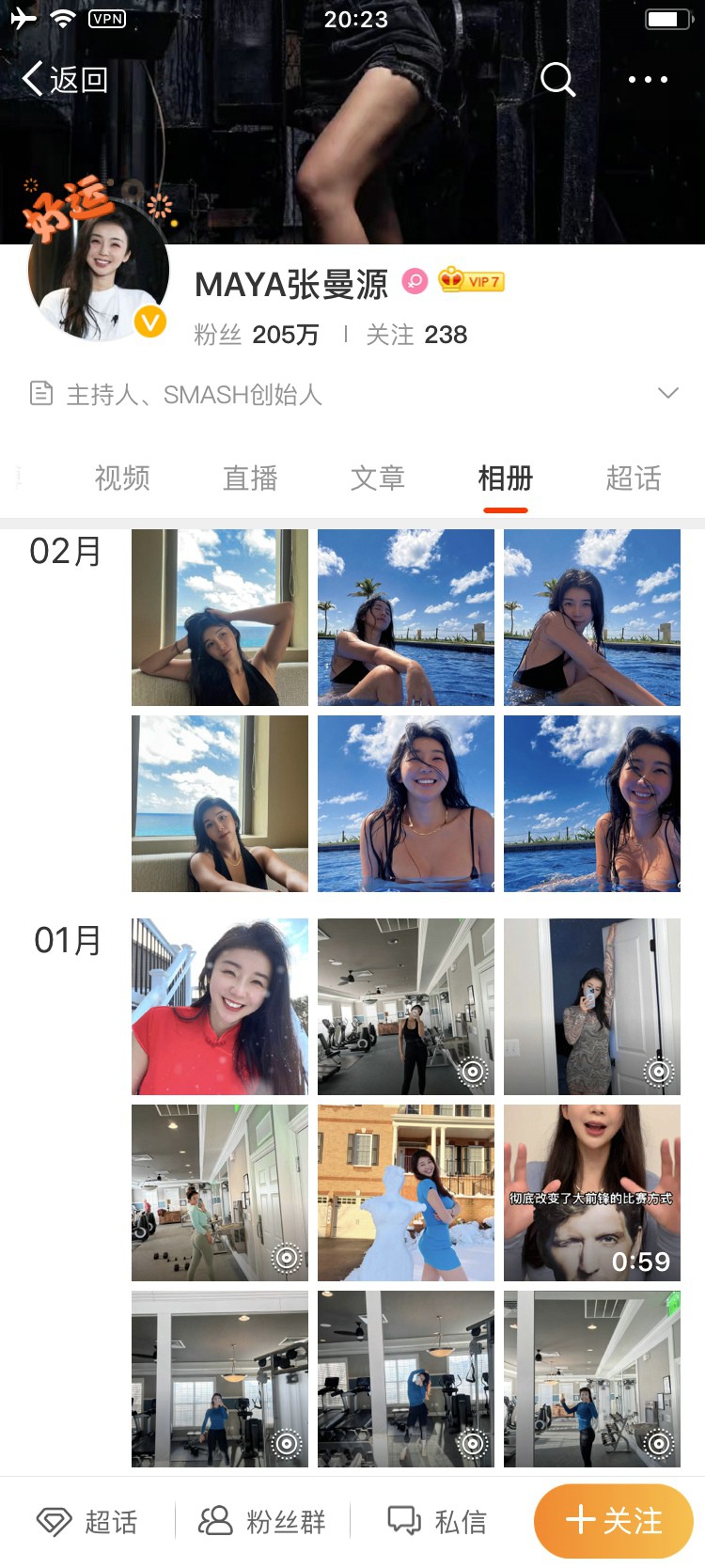Expand the profile bio chevron

tap(667, 393)
